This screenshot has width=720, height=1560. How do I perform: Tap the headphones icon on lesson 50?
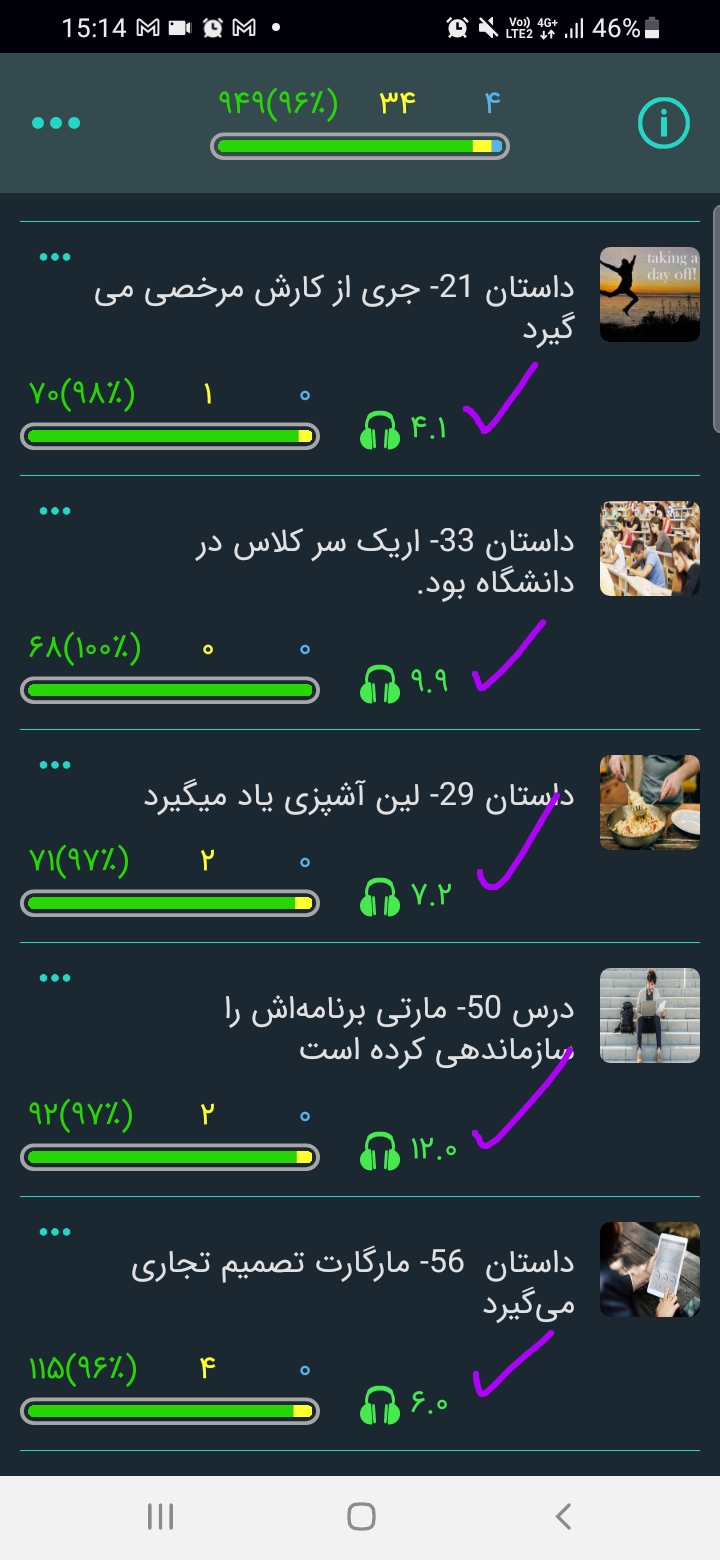click(380, 1151)
